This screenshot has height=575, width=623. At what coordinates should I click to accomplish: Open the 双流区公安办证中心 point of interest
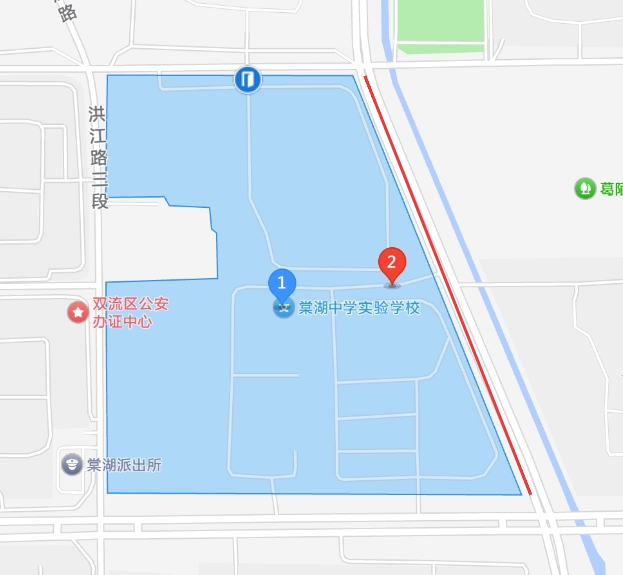[78, 313]
